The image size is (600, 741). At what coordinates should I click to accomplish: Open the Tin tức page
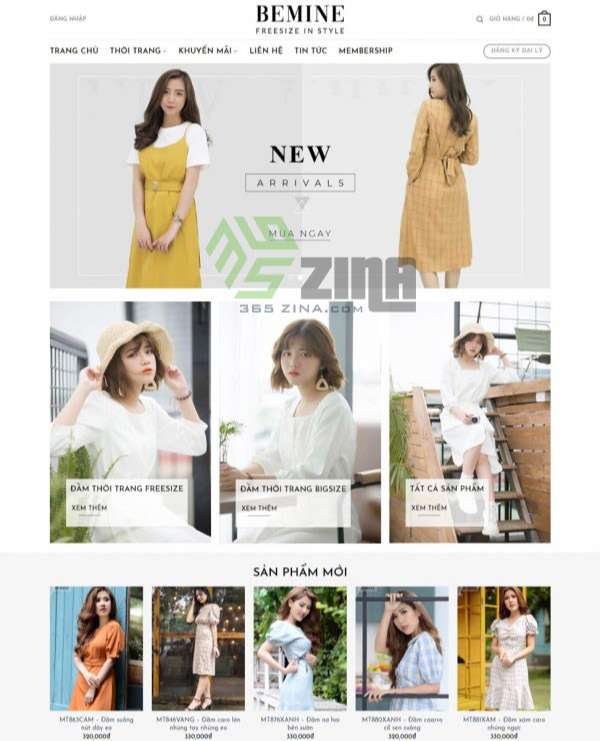pos(311,51)
